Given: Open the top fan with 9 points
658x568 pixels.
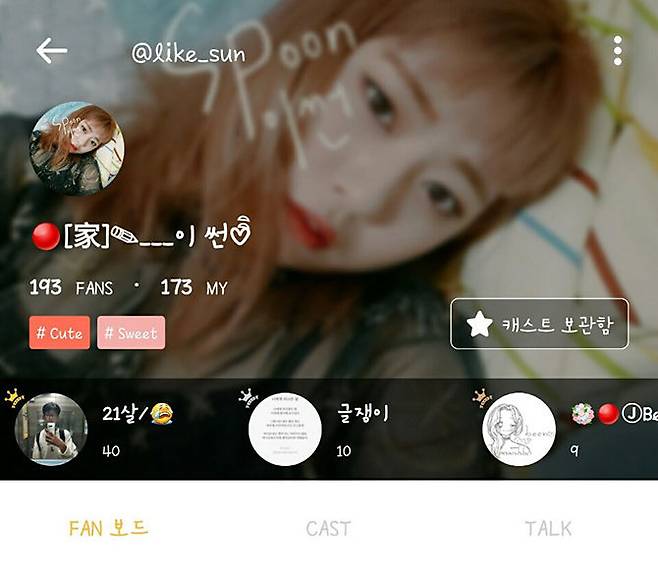Looking at the screenshot, I should click(x=519, y=430).
